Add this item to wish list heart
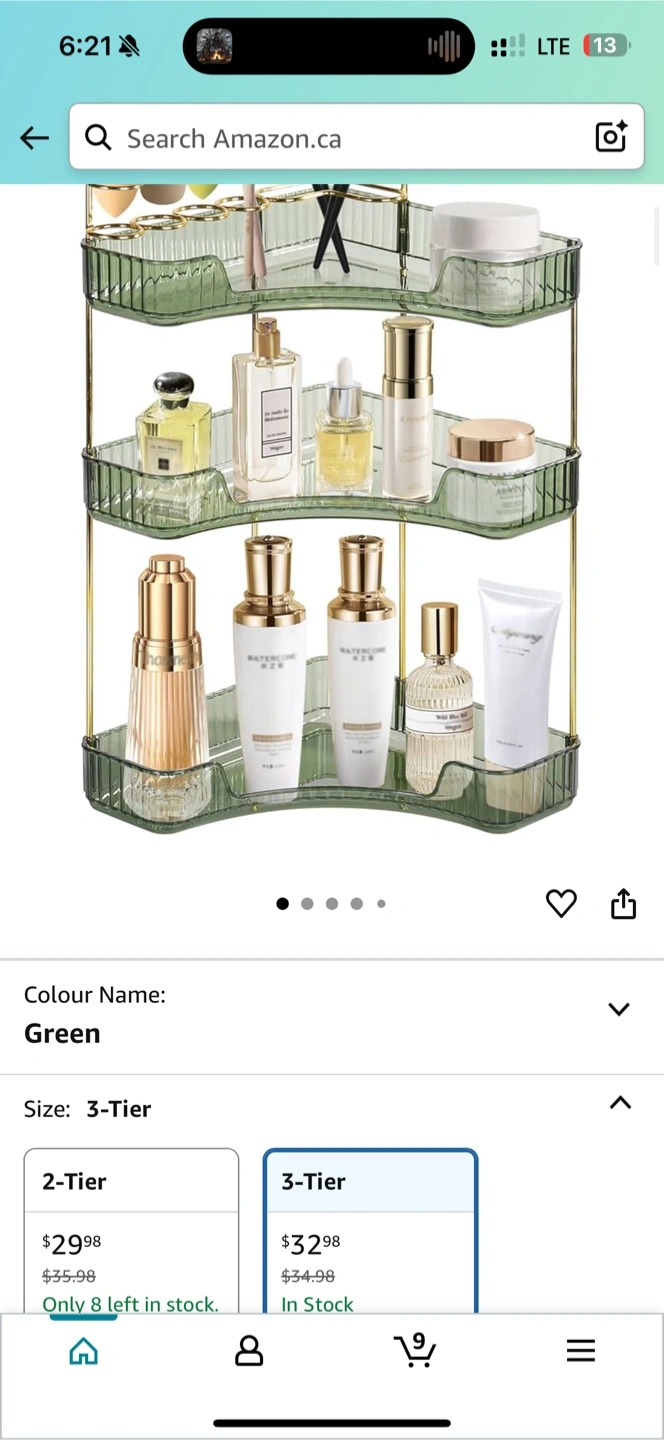The width and height of the screenshot is (664, 1440). [561, 903]
